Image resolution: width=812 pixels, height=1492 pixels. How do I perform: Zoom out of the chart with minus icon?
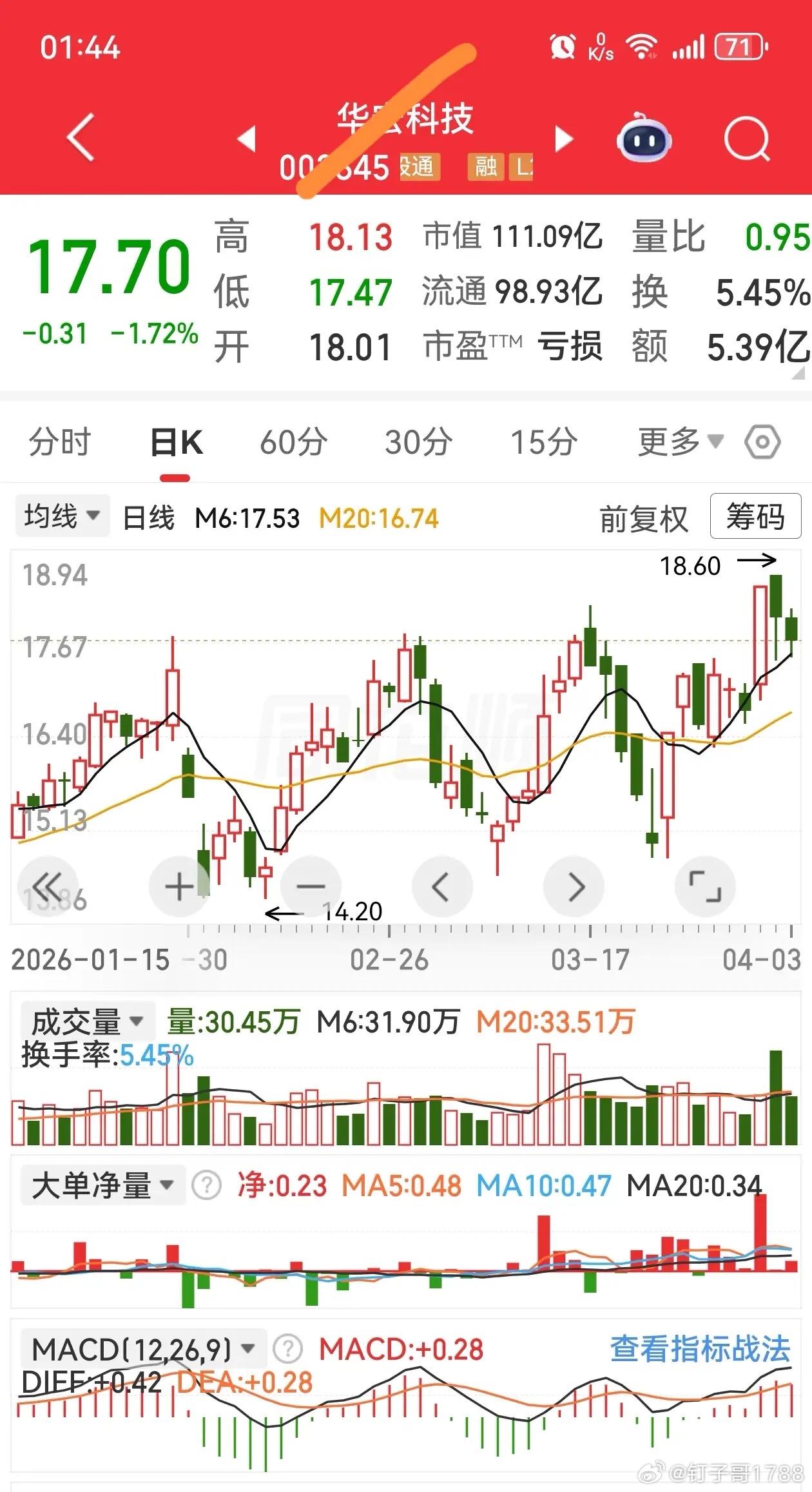311,886
